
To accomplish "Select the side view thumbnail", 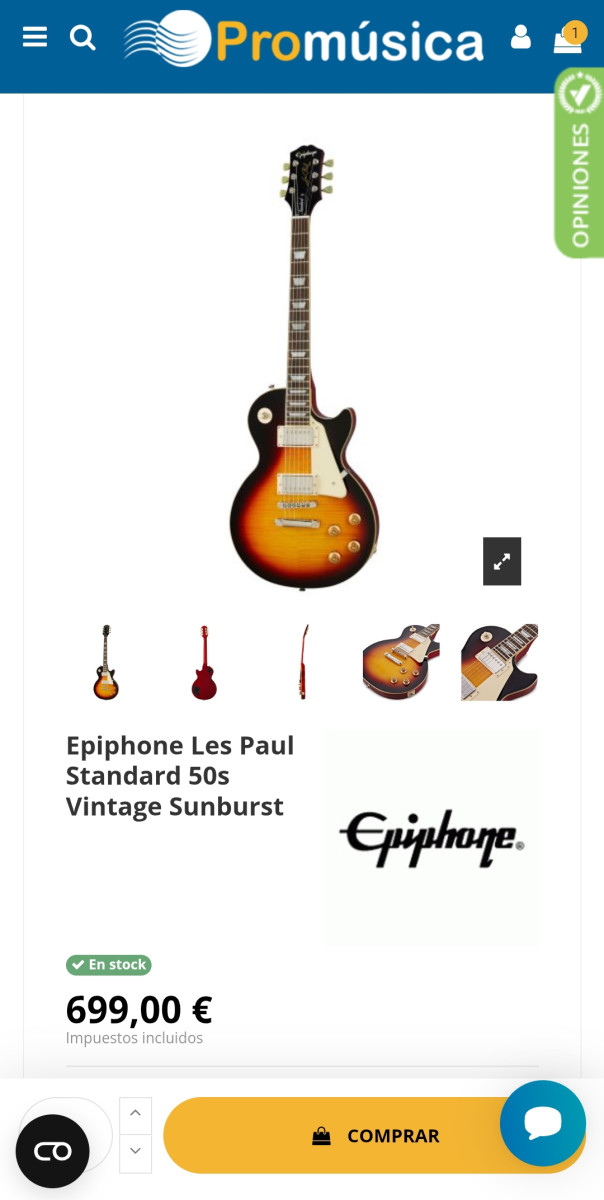I will coord(303,662).
